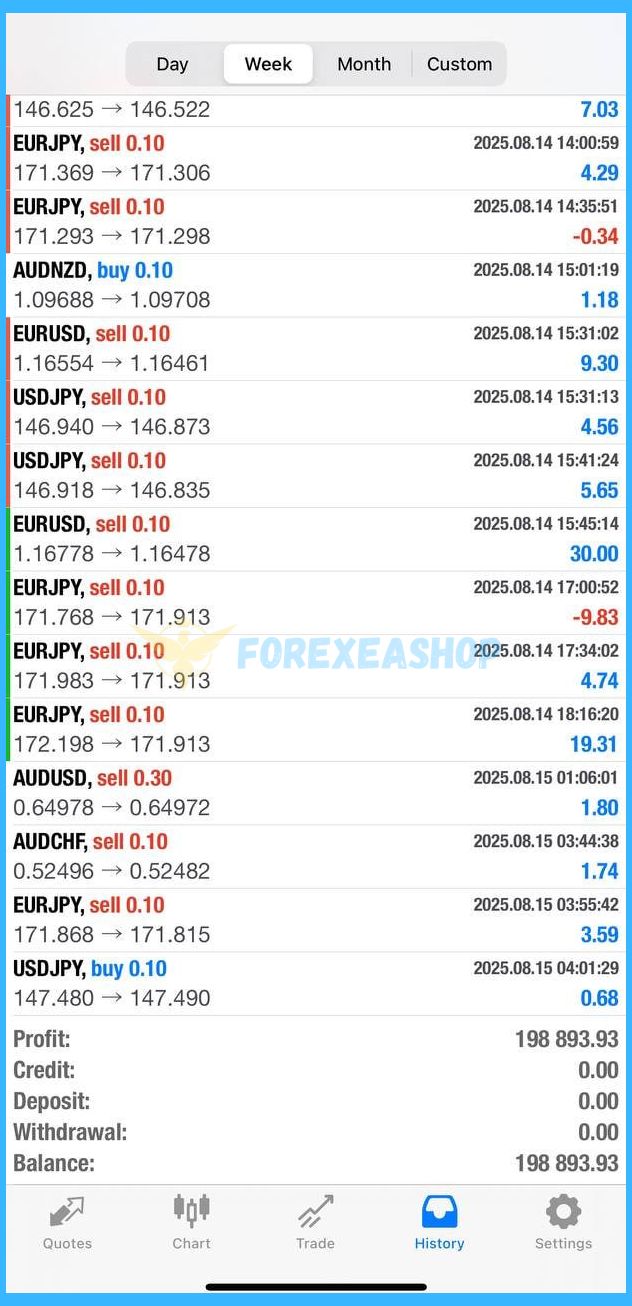This screenshot has height=1306, width=632.
Task: Show the Month history range
Action: point(364,64)
